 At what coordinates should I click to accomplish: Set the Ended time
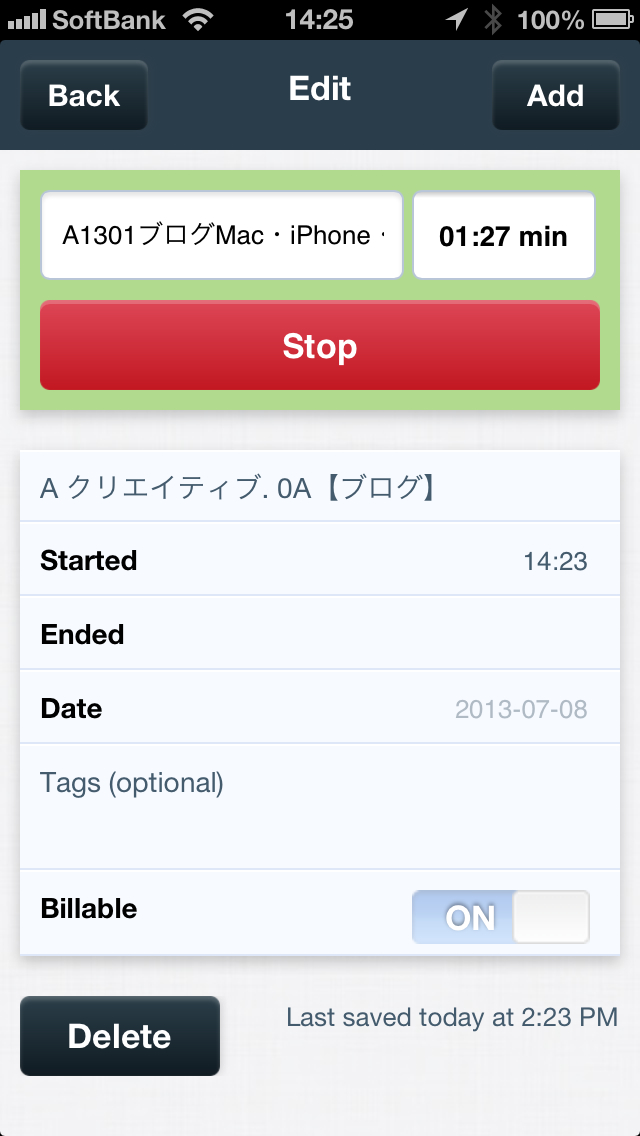(x=320, y=634)
